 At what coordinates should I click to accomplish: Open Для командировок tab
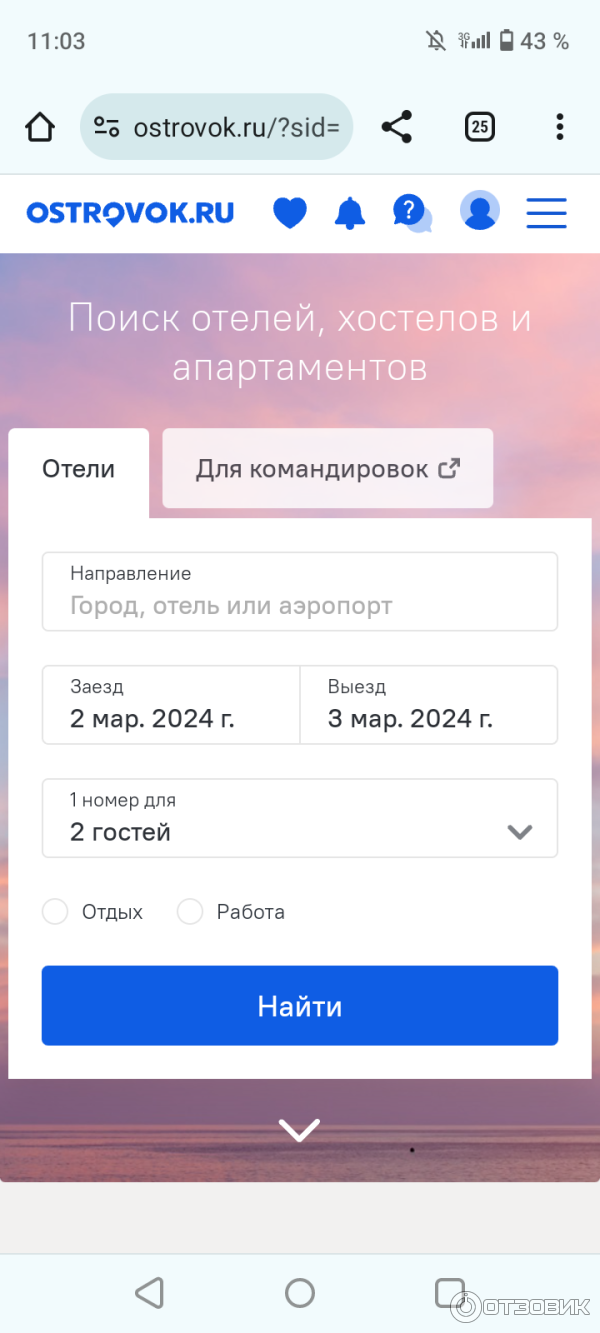(328, 469)
